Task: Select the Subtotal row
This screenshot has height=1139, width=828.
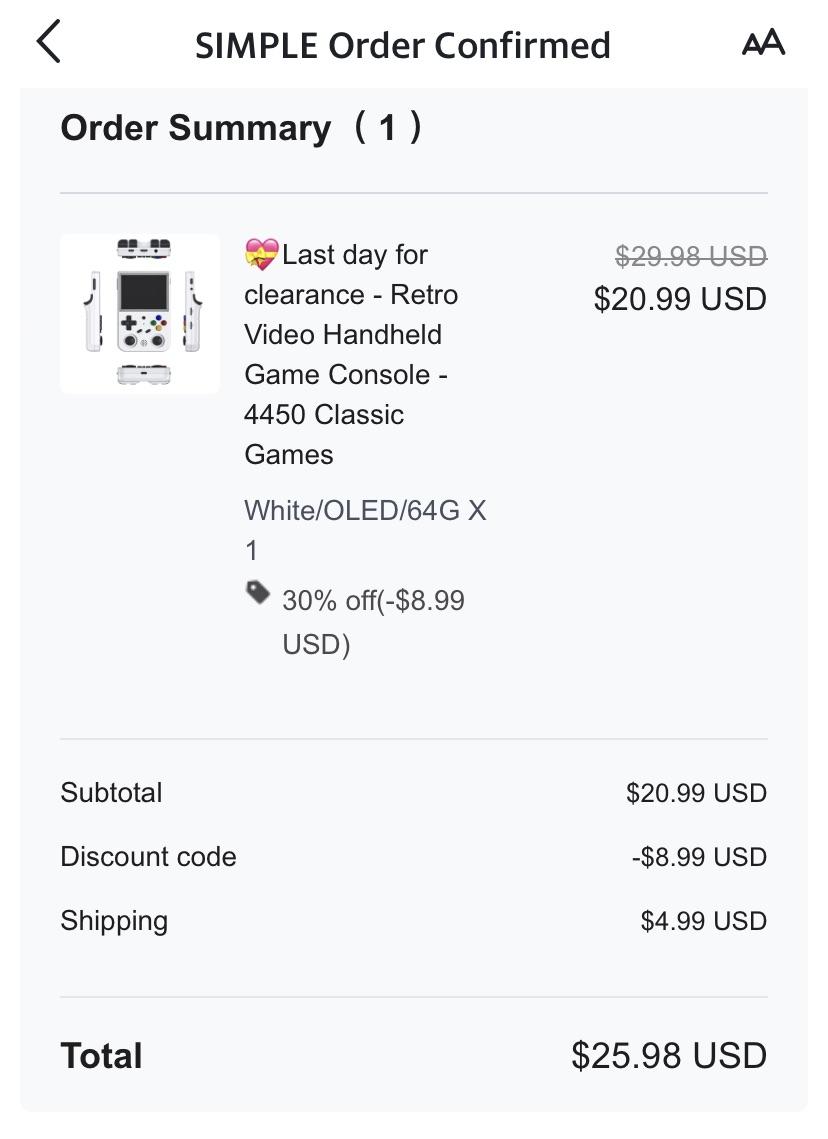Action: 112,792
